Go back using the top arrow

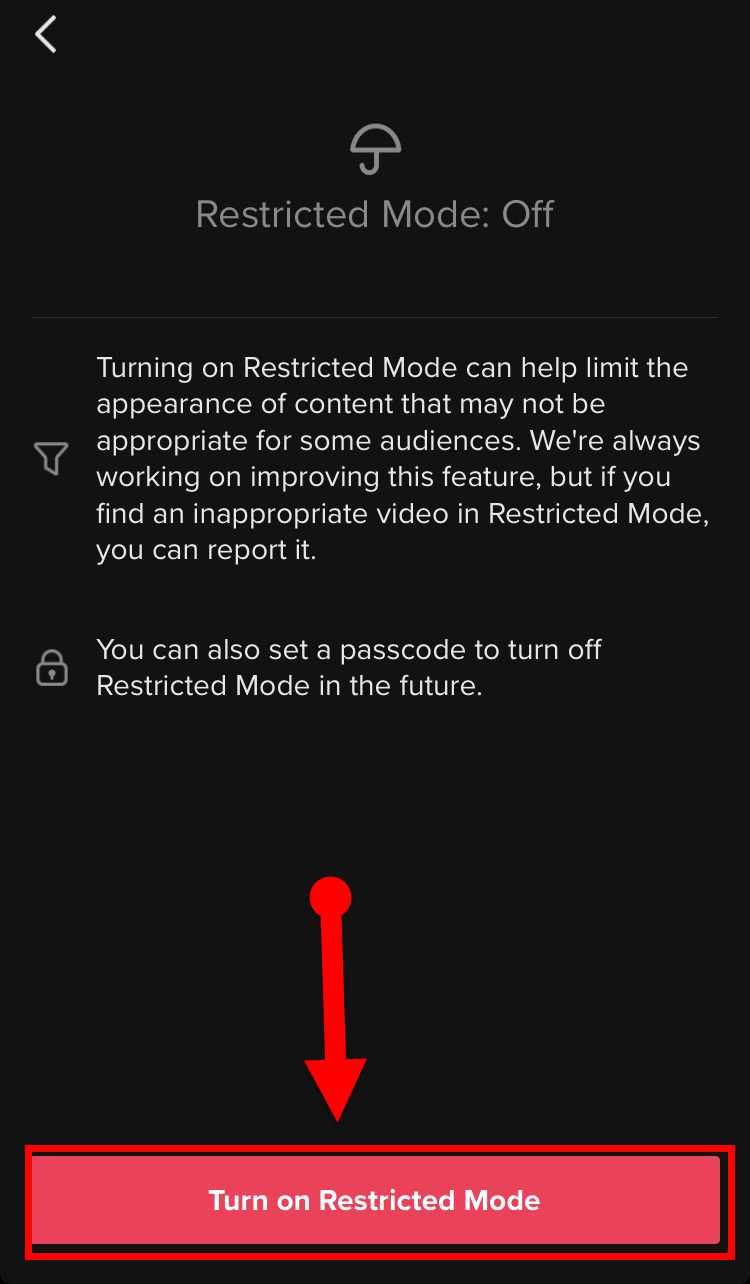pos(46,34)
